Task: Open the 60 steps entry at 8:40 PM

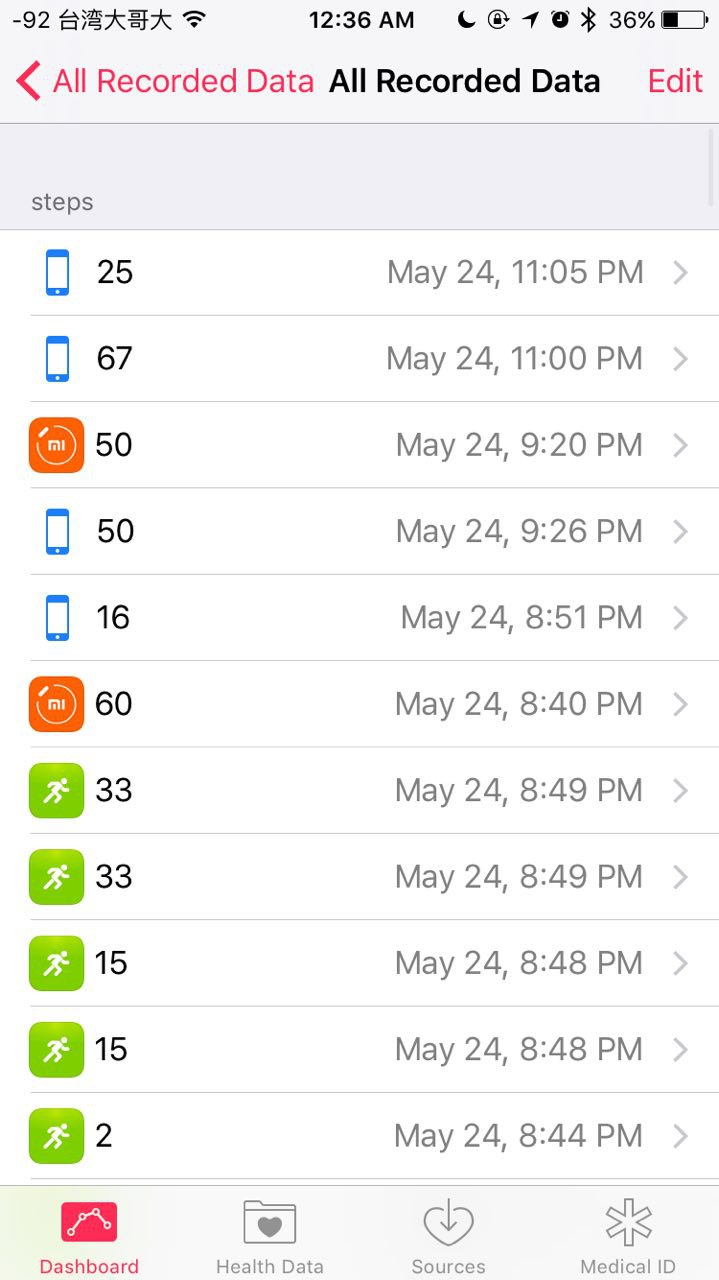Action: pyautogui.click(x=360, y=704)
